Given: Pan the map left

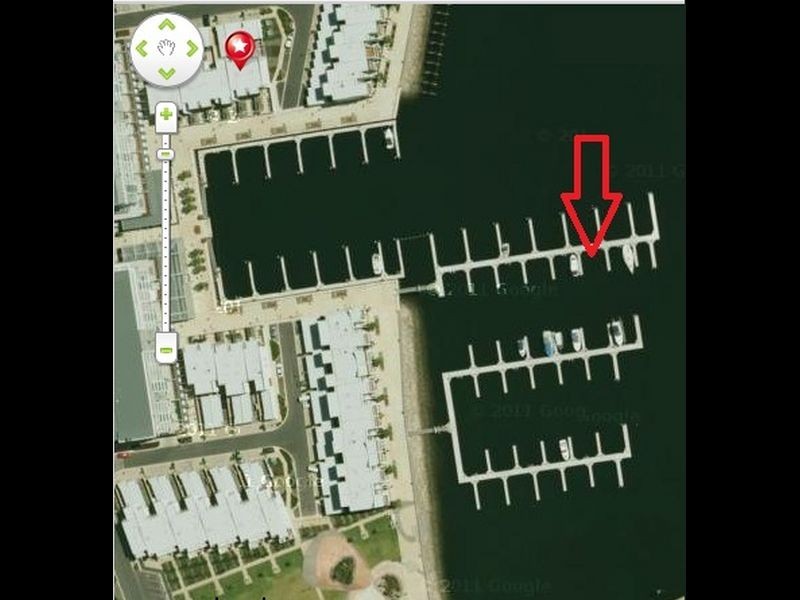Looking at the screenshot, I should pyautogui.click(x=142, y=48).
